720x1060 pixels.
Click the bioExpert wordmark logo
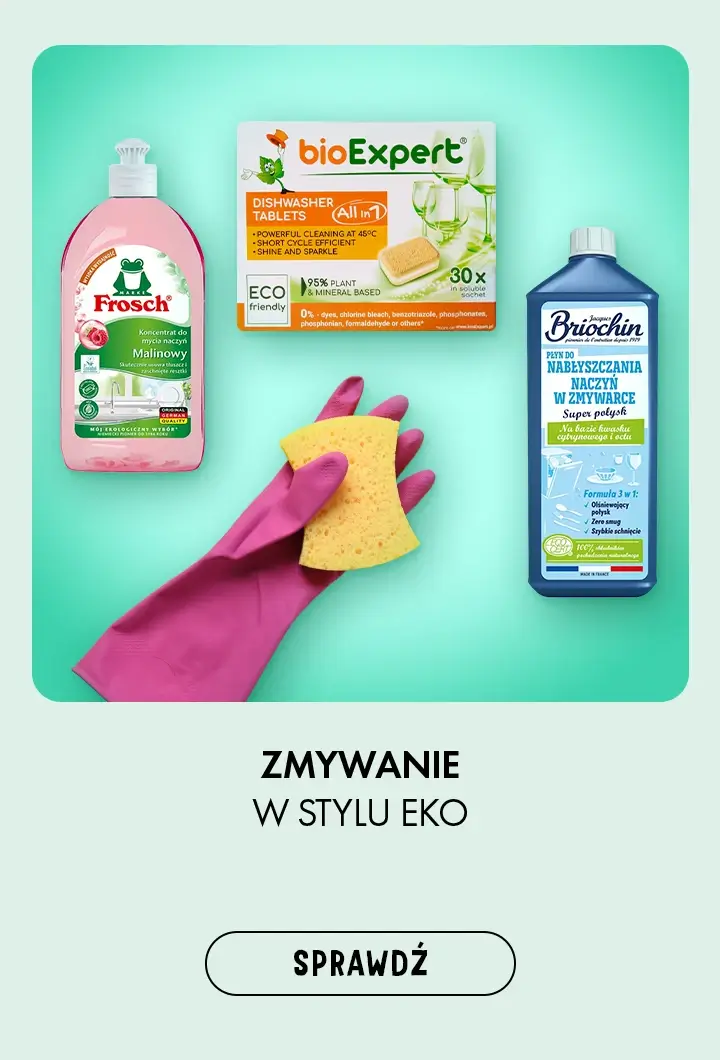click(381, 150)
